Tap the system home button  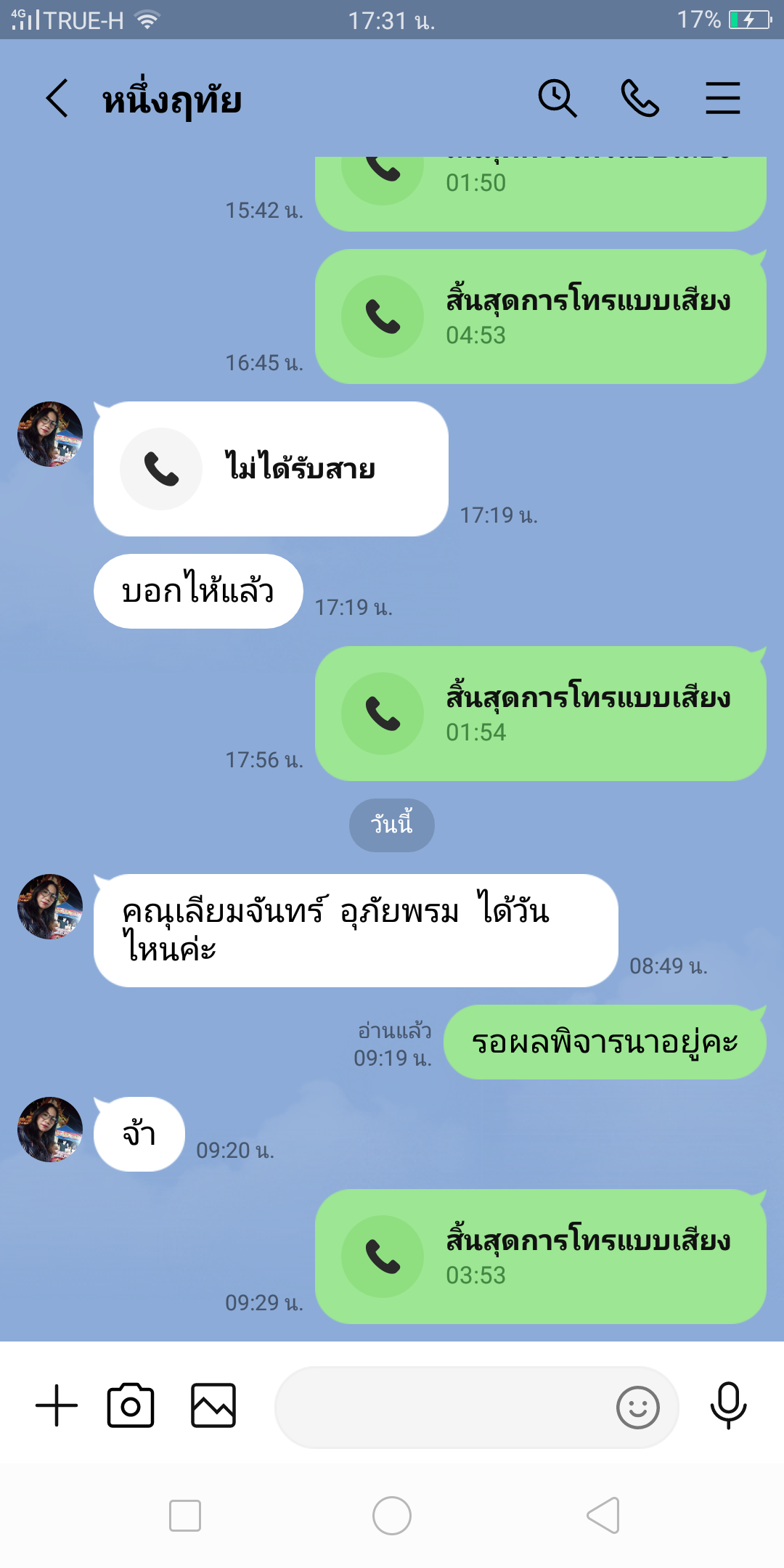[x=392, y=1516]
